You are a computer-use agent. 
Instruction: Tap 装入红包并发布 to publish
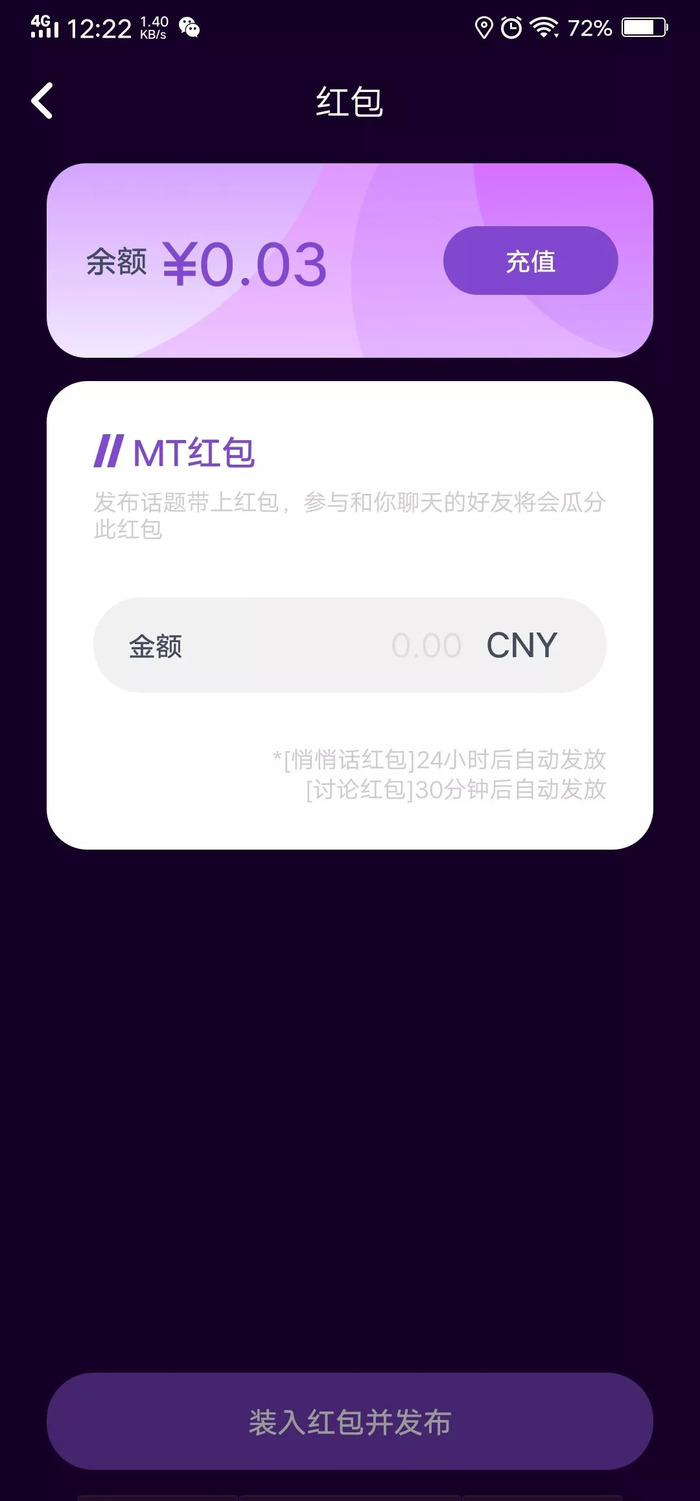350,1421
